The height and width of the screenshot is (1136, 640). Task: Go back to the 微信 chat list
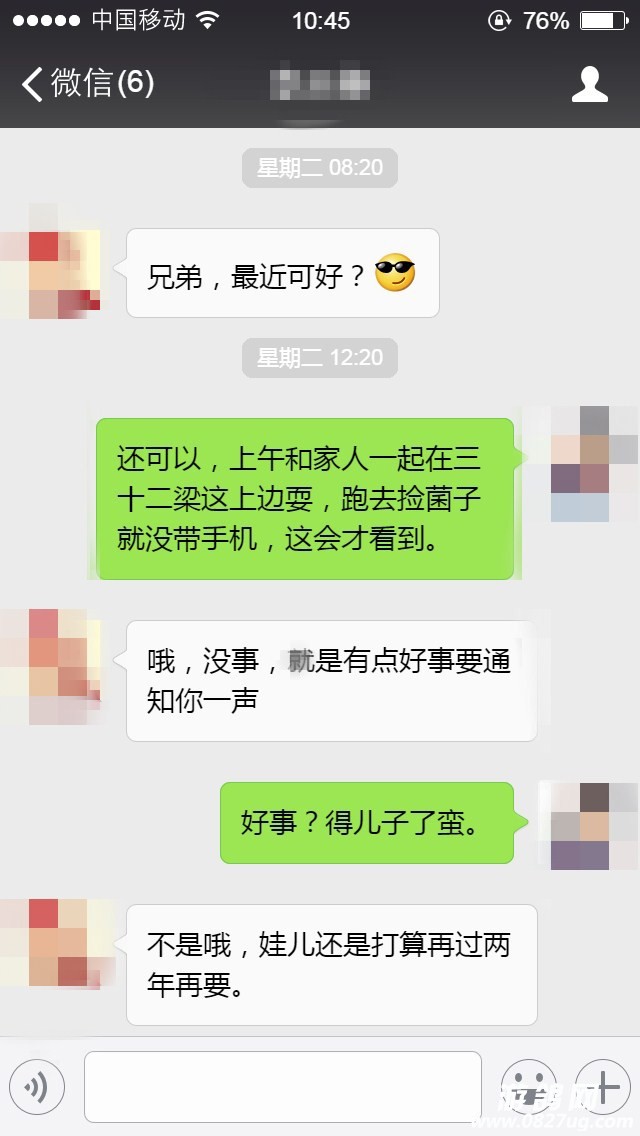(88, 84)
